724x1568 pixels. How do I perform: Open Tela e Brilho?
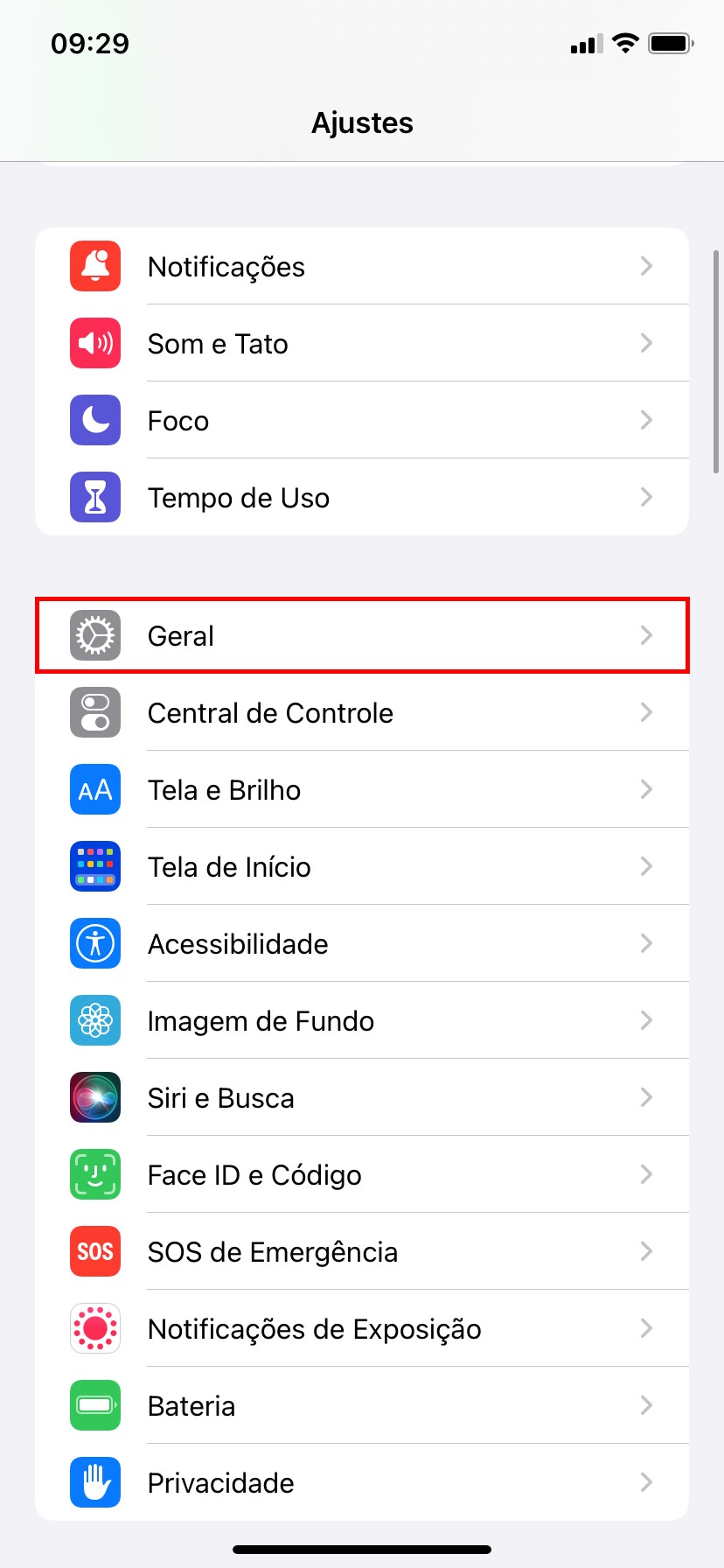tap(362, 790)
